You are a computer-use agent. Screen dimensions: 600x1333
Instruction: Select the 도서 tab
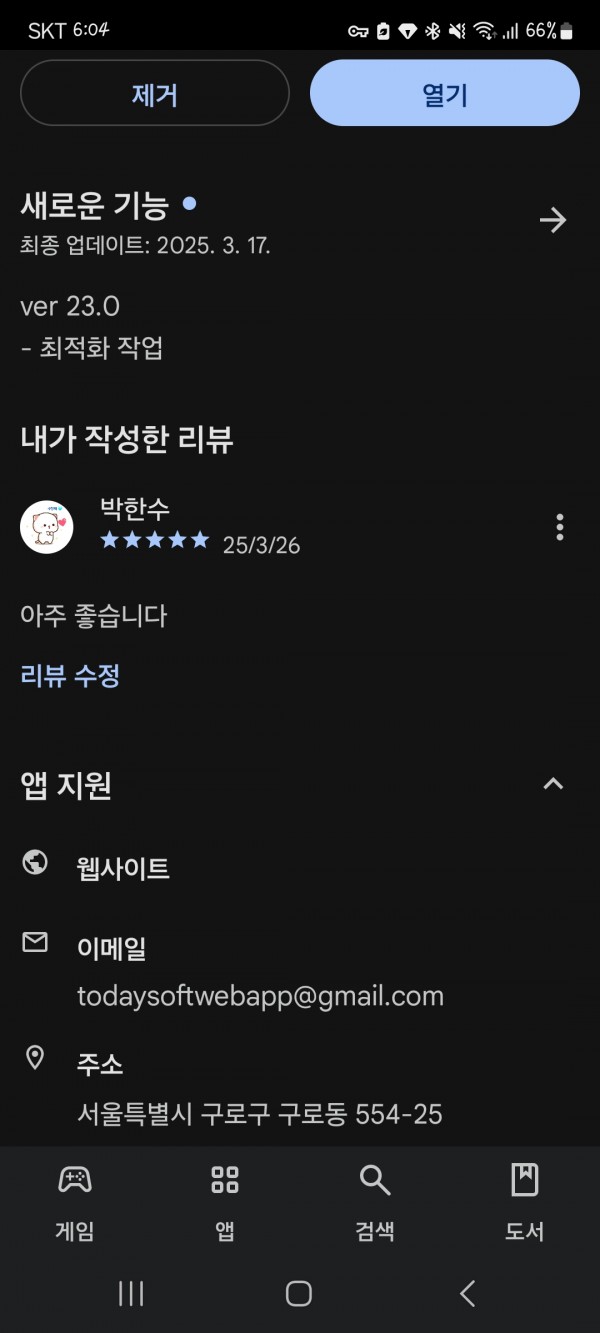coord(525,1202)
